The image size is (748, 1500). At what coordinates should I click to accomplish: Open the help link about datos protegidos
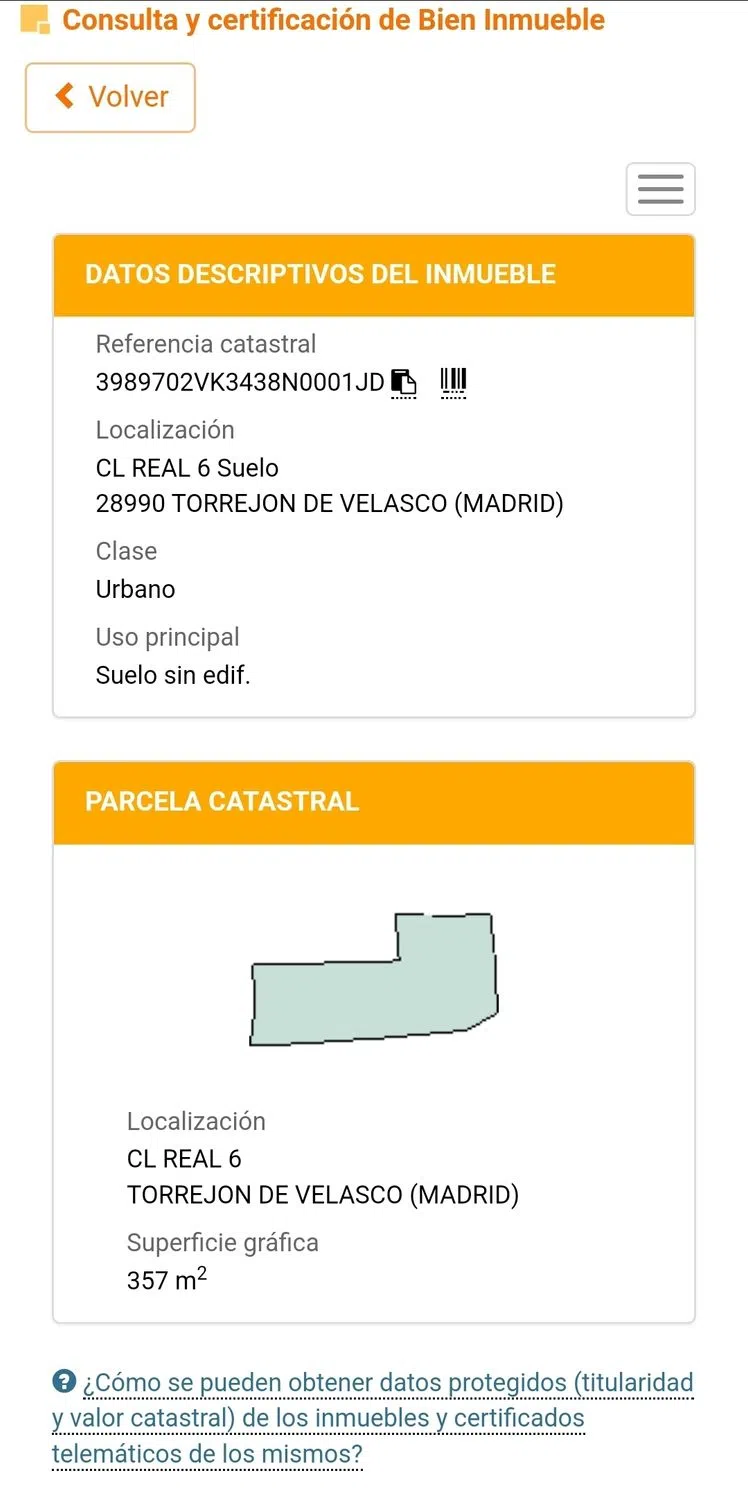tap(372, 1418)
